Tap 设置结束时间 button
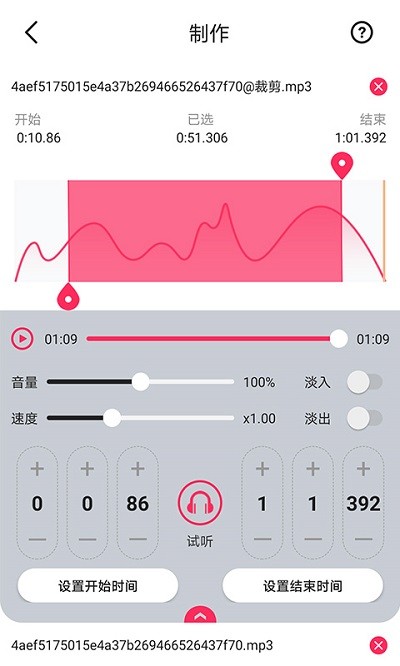 303,586
